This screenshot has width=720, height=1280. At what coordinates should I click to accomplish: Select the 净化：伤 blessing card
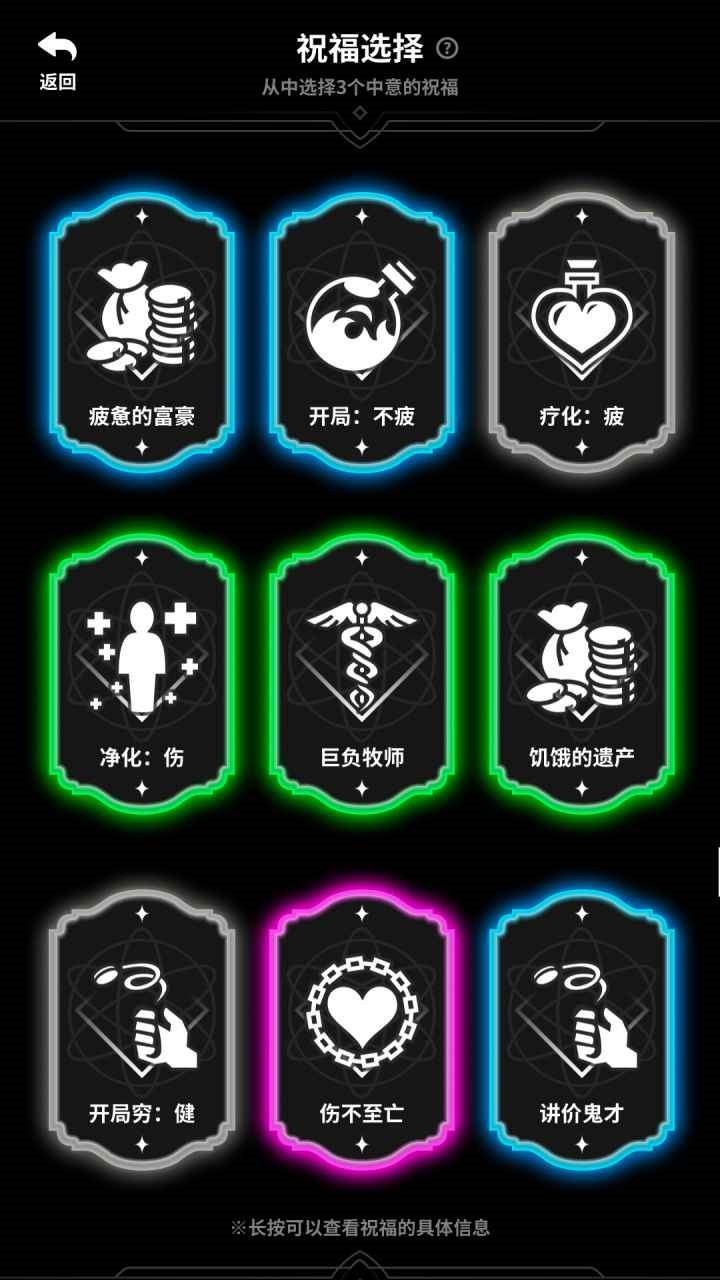tap(142, 672)
